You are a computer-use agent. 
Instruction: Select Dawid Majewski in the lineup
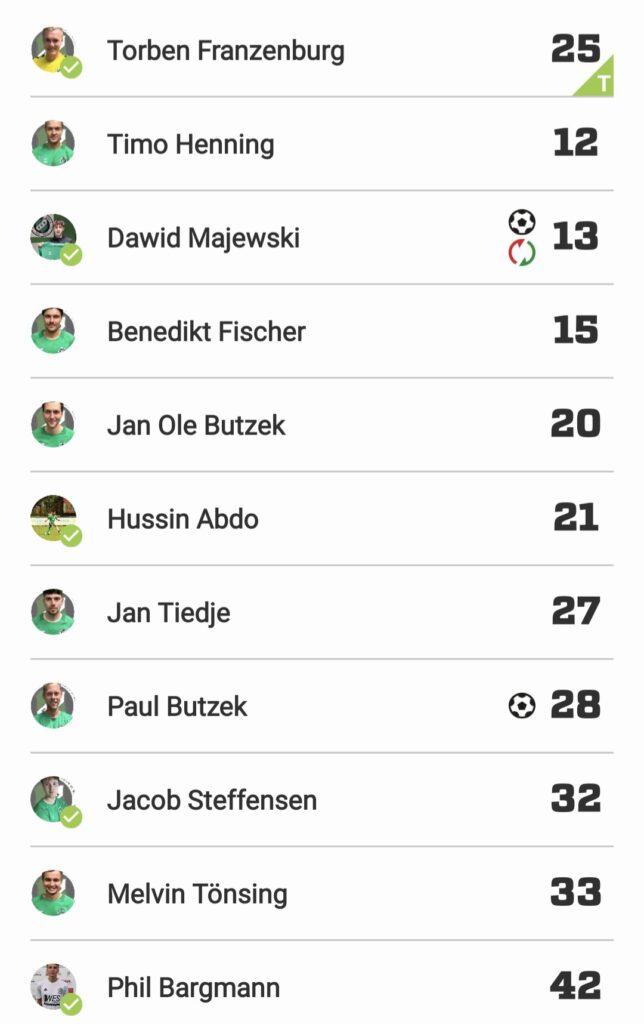203,238
